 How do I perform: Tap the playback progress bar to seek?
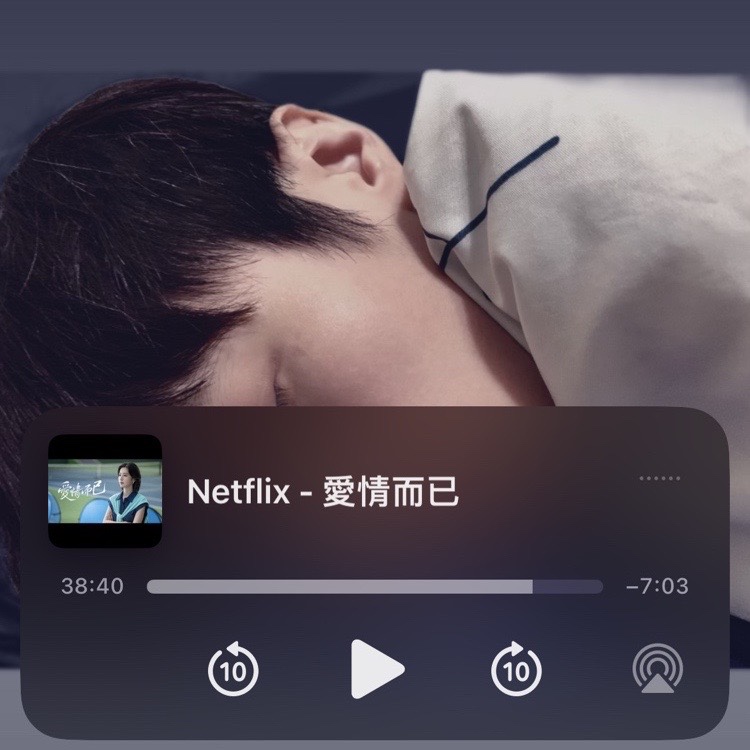(x=375, y=587)
